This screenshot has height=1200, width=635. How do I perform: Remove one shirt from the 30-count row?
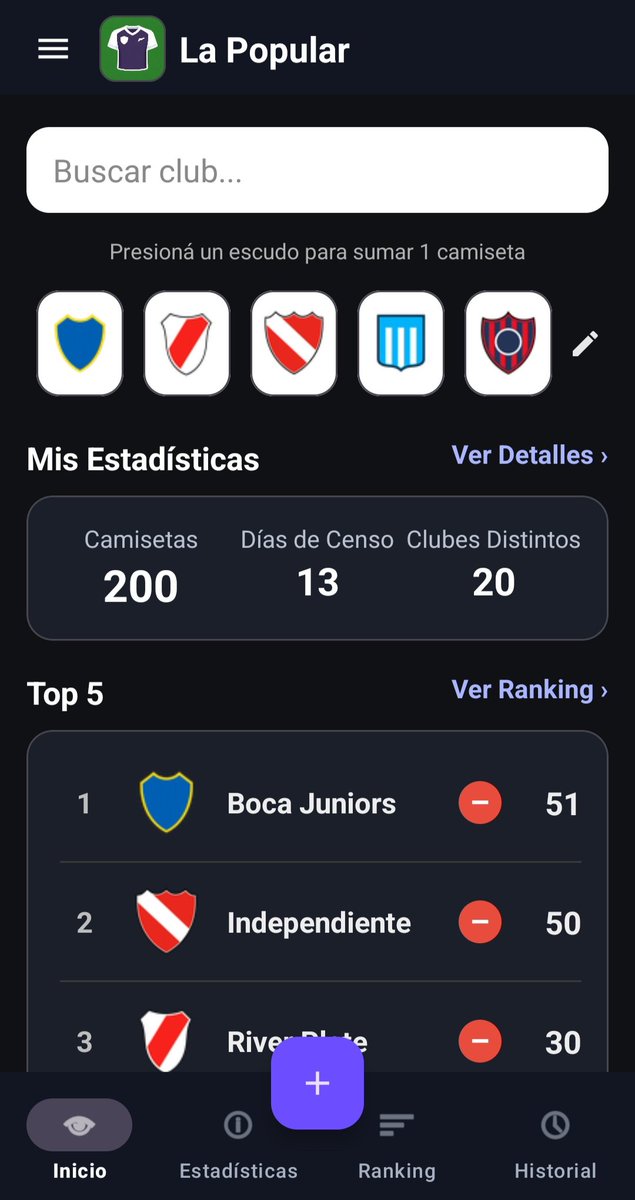click(x=480, y=1041)
